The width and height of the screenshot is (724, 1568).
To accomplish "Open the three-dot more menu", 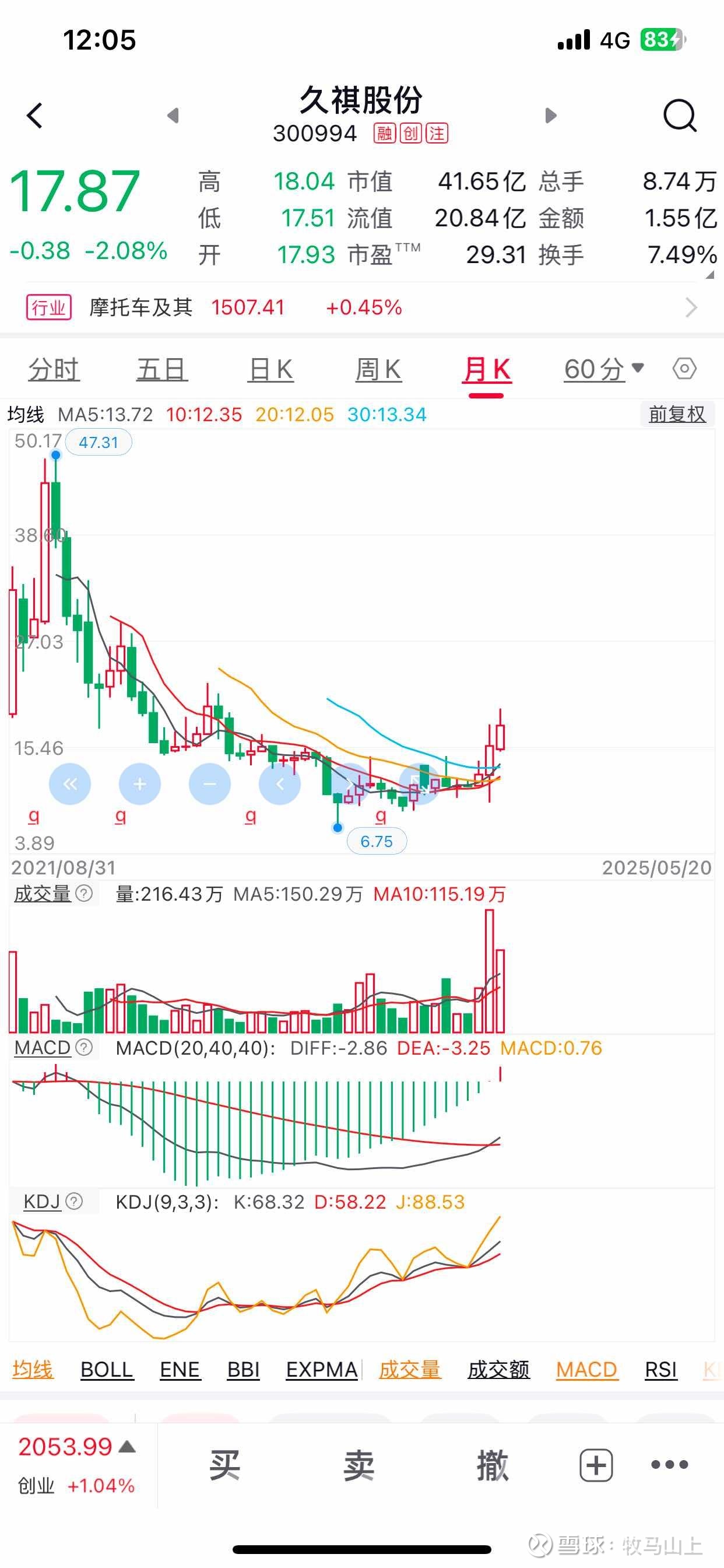I will pyautogui.click(x=669, y=1465).
